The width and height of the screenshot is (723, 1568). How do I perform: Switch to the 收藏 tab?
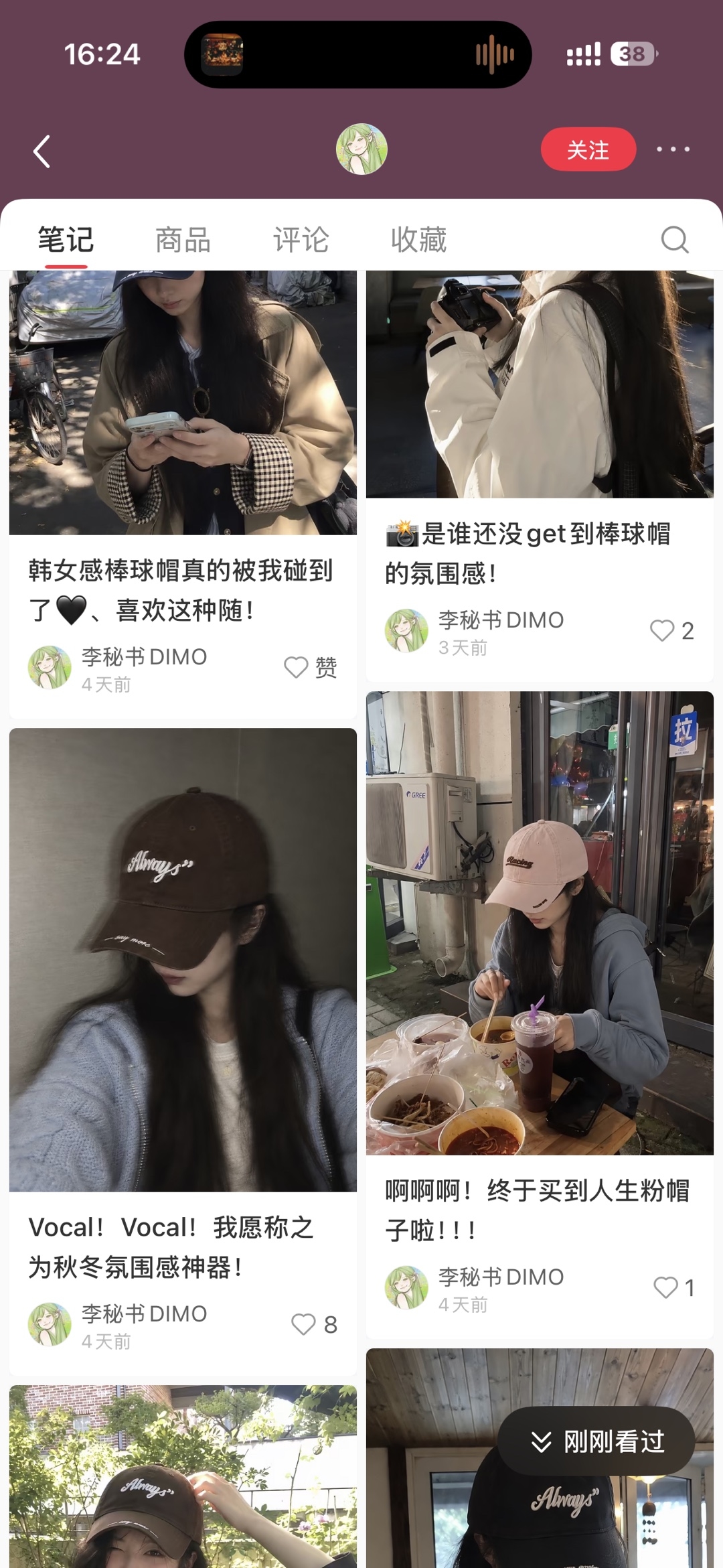pos(418,240)
